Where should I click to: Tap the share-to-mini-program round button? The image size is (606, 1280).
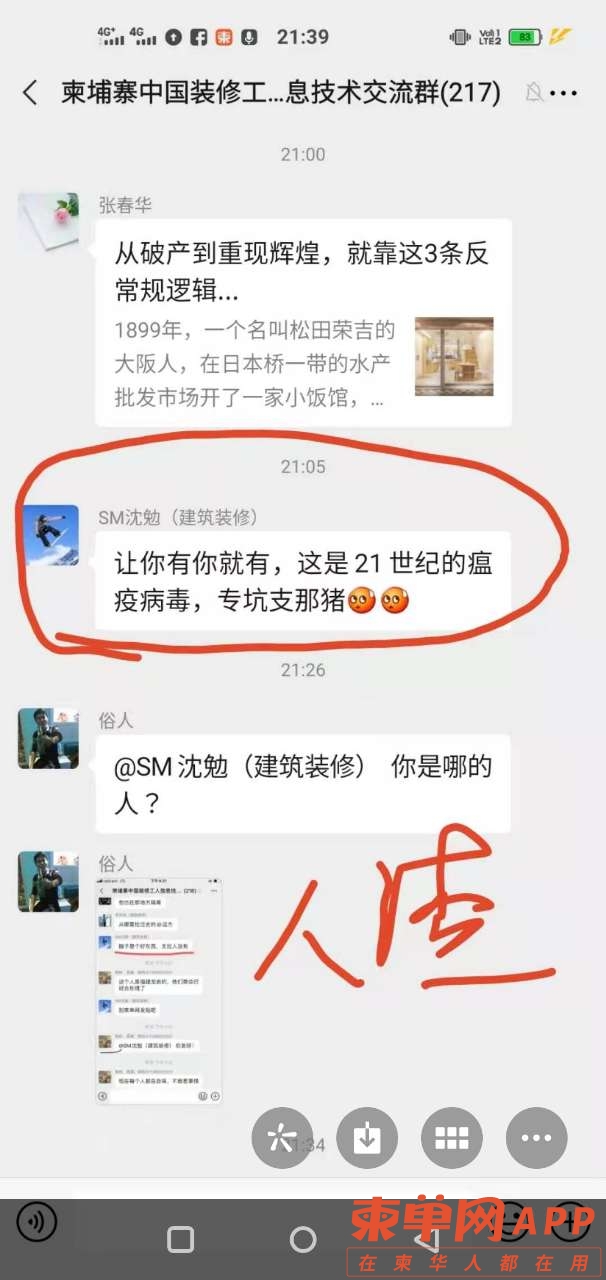click(281, 1137)
